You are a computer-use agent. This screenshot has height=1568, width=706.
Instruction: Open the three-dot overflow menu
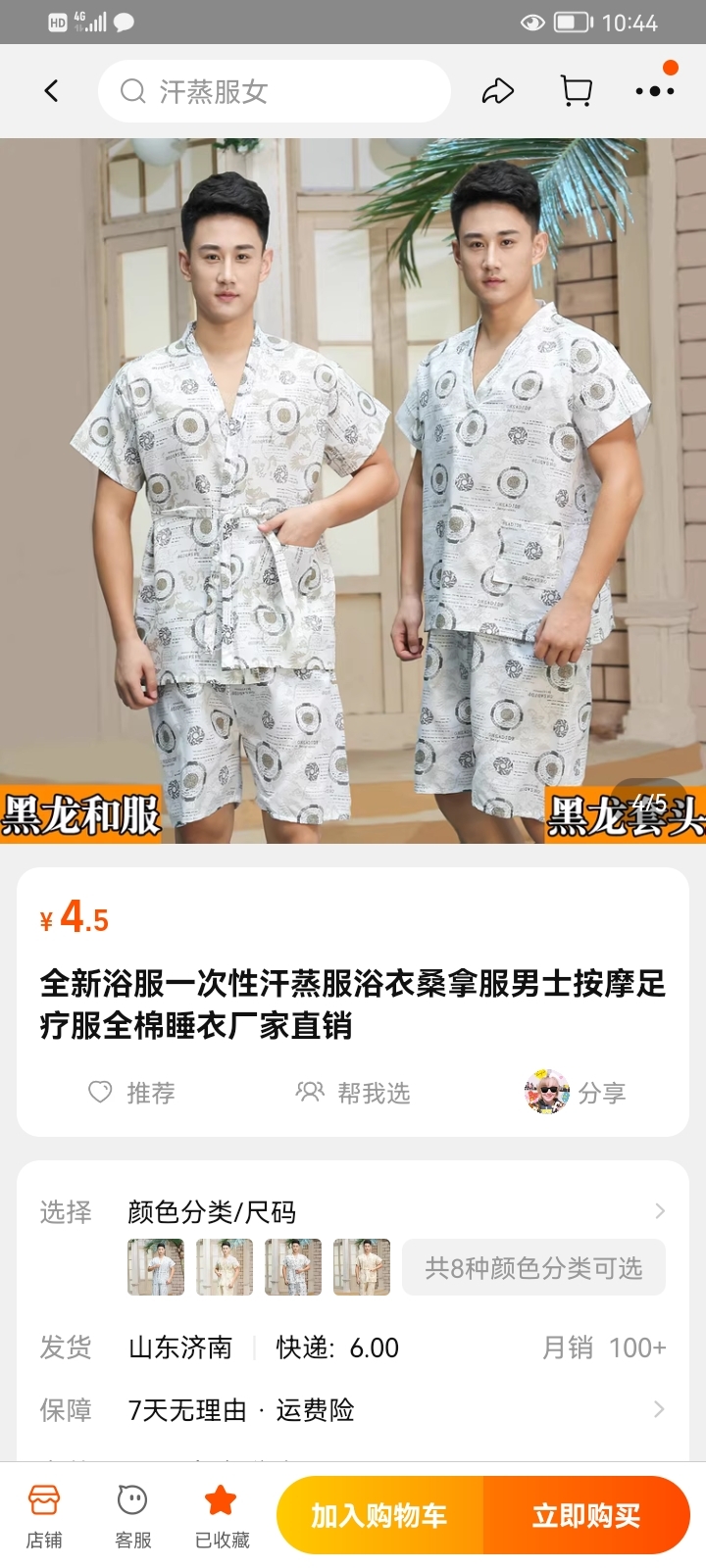tap(654, 91)
